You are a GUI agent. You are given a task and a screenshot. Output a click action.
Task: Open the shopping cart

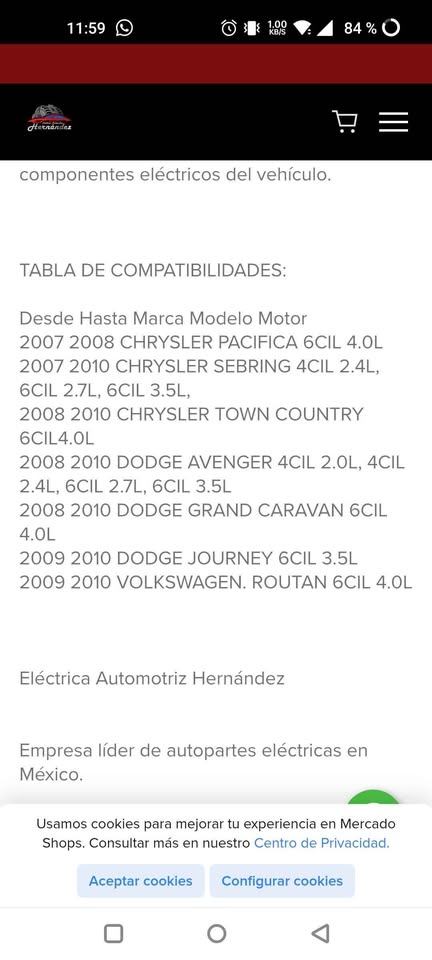(x=344, y=121)
